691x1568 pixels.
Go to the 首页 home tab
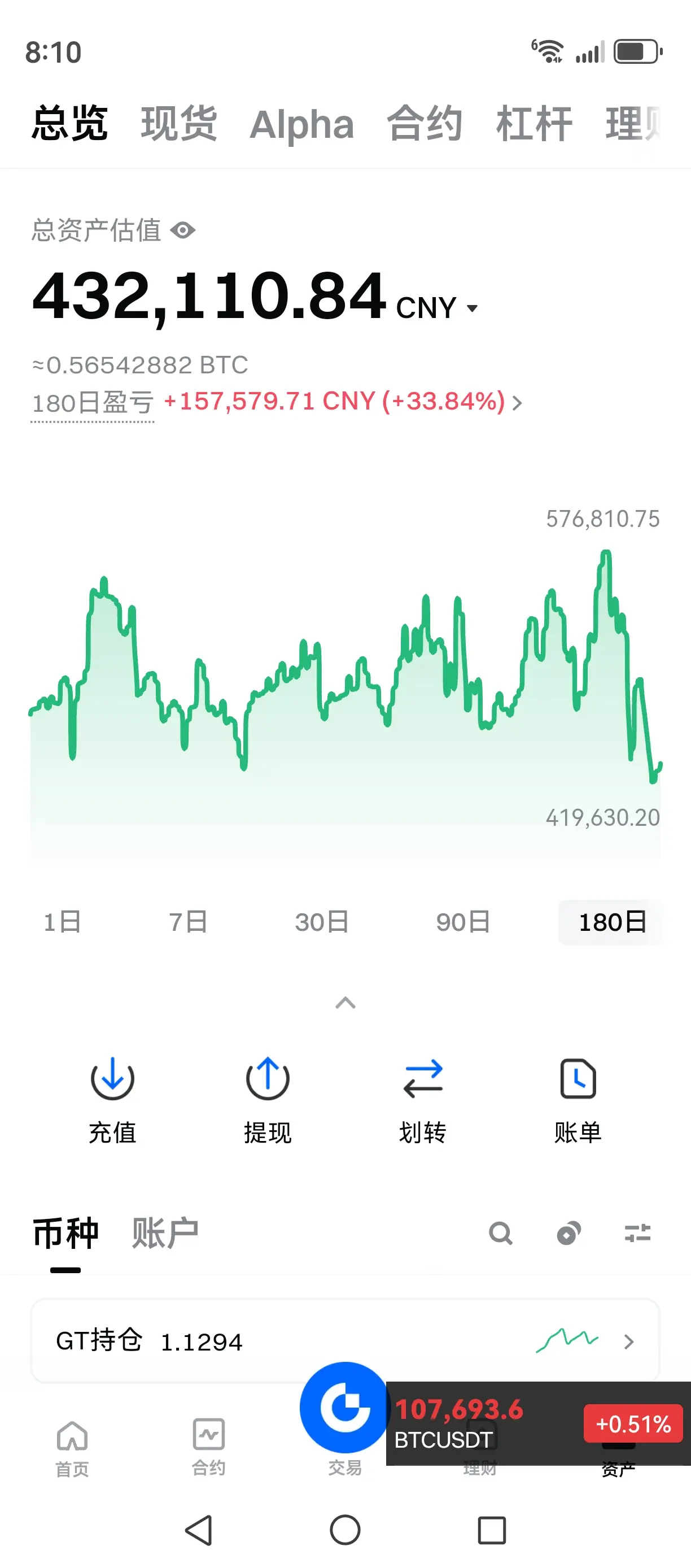(72, 1449)
